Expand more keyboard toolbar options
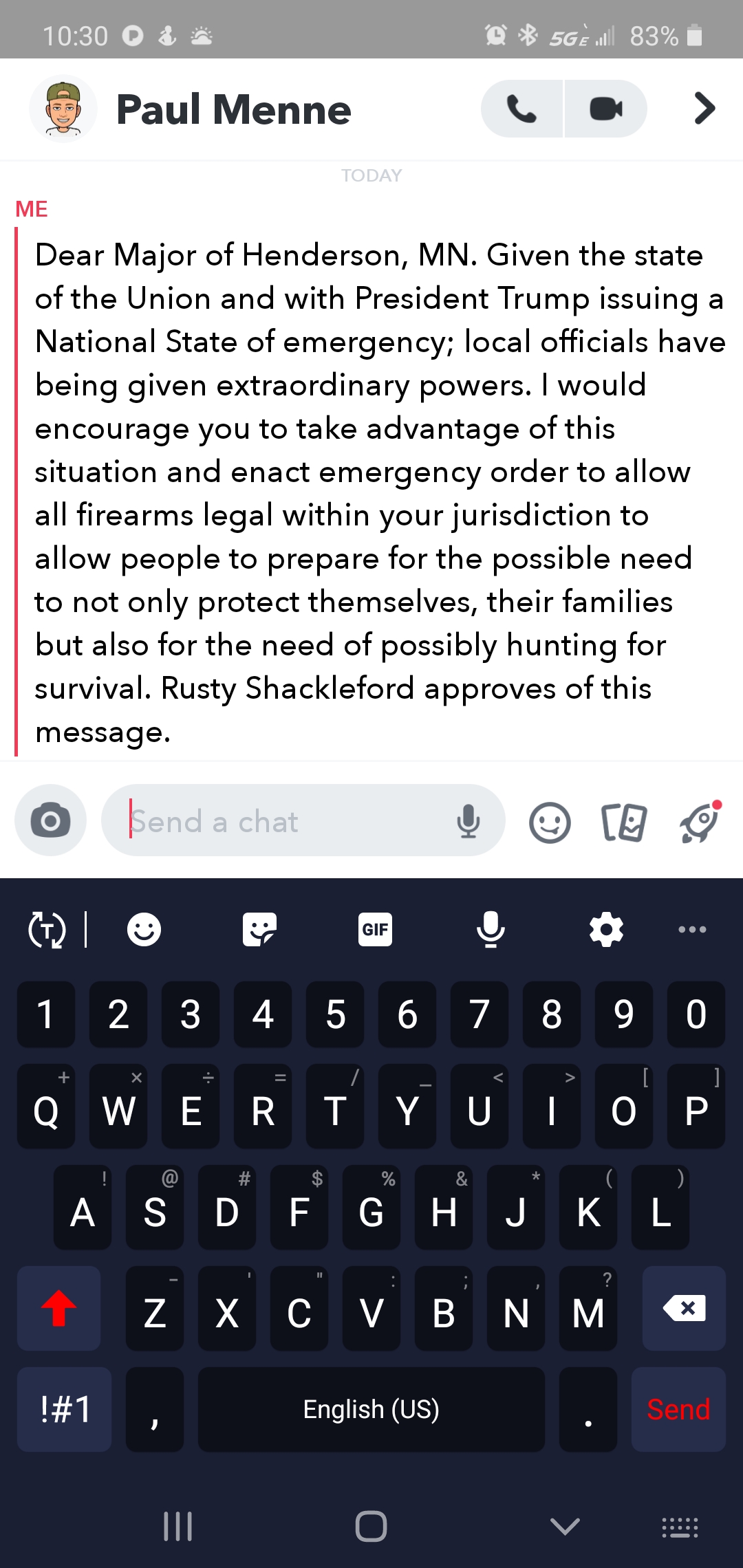 (x=692, y=930)
